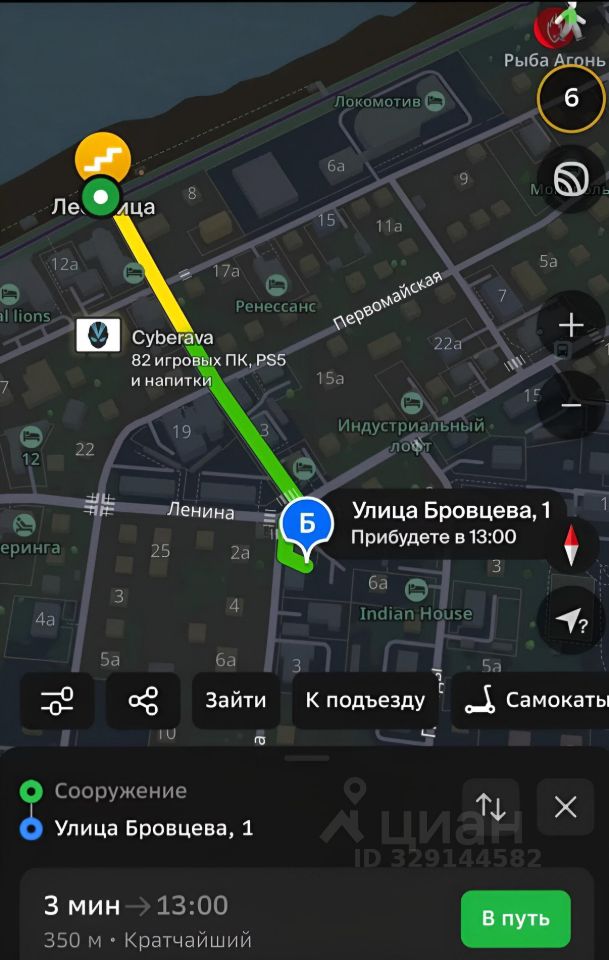Open the traffic level 6 indicator
The image size is (609, 960).
click(x=571, y=98)
